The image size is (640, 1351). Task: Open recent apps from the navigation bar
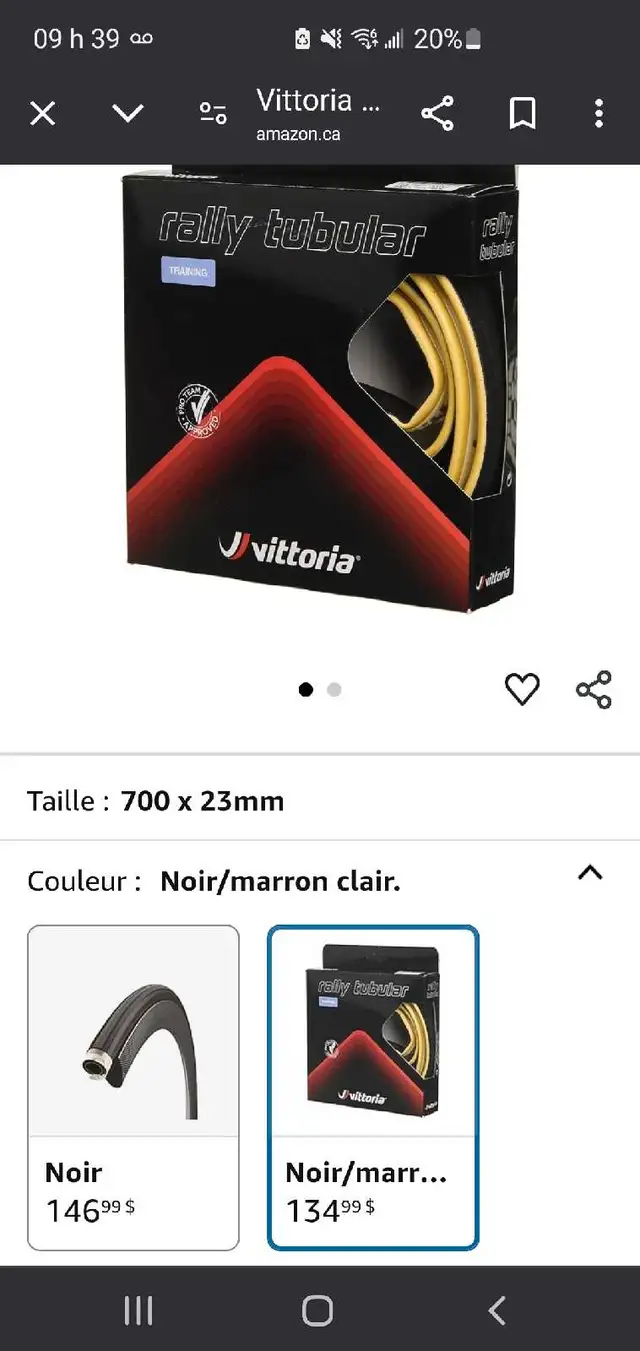(x=138, y=1310)
